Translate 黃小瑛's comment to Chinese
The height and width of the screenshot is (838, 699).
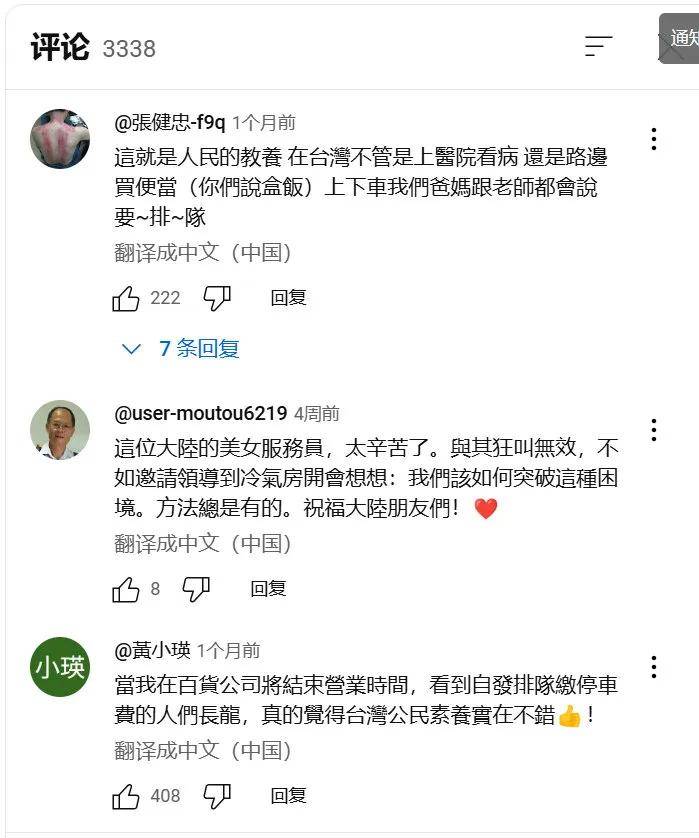pyautogui.click(x=203, y=750)
